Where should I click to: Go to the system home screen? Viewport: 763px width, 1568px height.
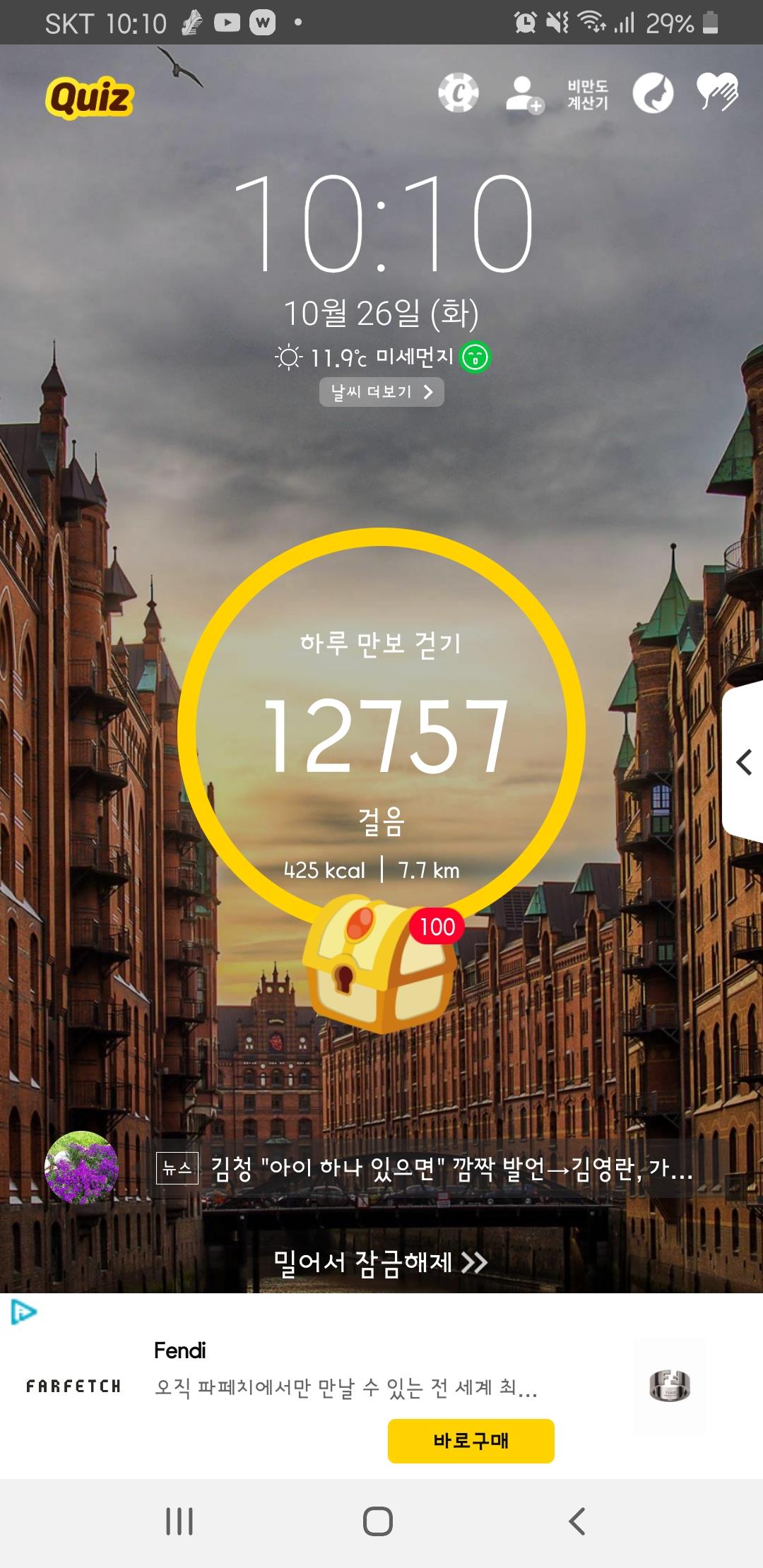point(378,1521)
